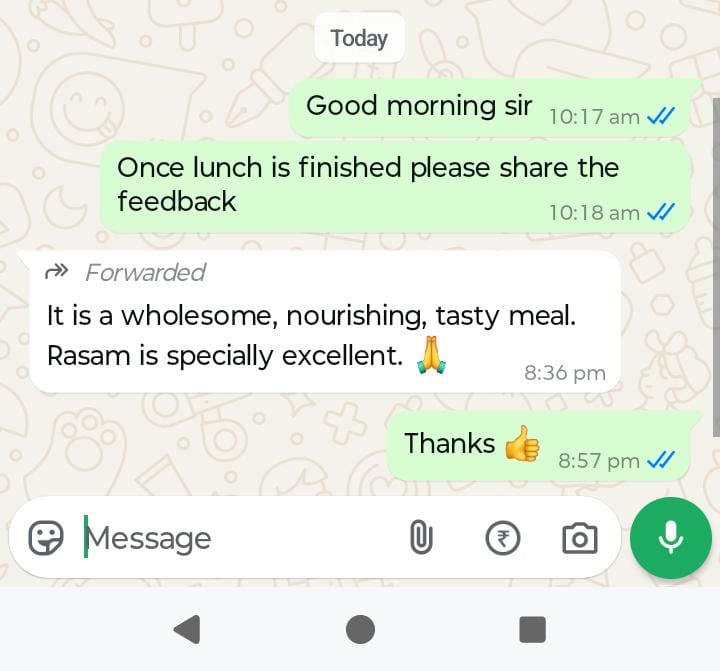This screenshot has height=671, width=720.
Task: Focus the Message text field
Action: pyautogui.click(x=230, y=538)
